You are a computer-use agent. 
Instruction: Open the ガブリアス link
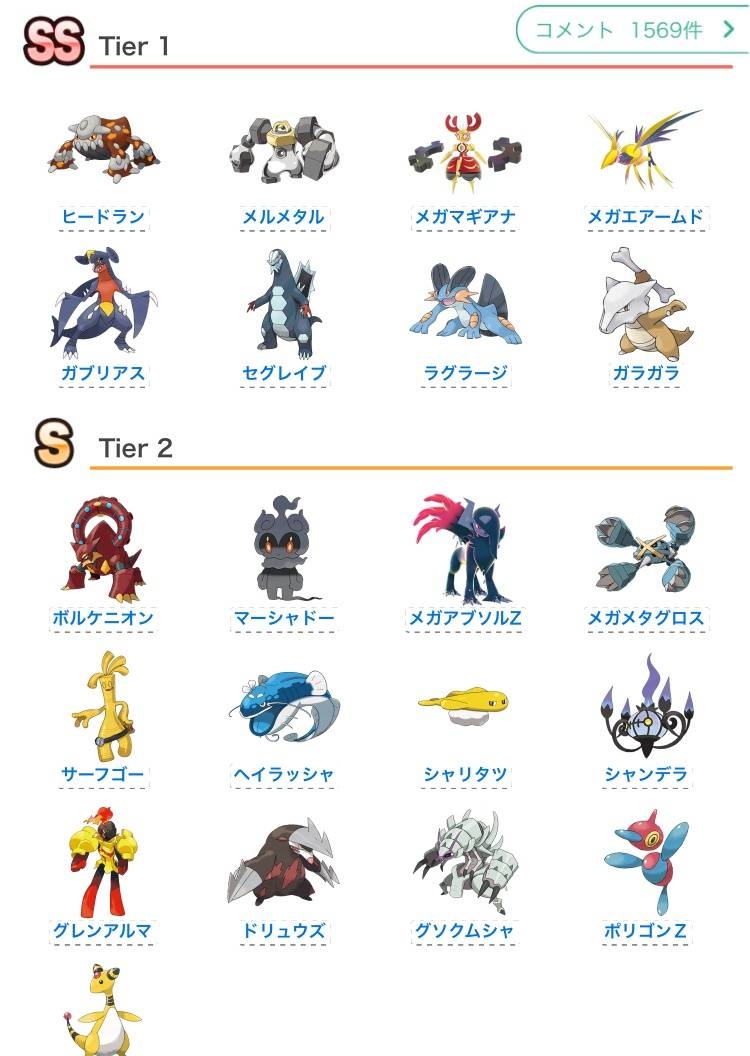(x=103, y=374)
